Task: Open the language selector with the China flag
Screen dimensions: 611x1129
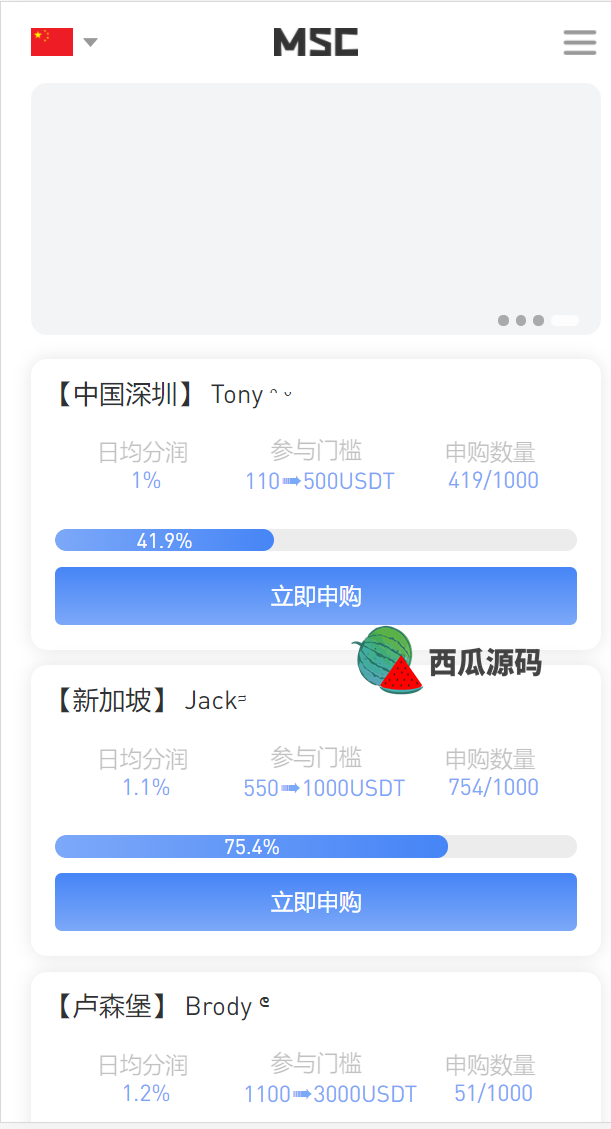Action: [x=63, y=42]
